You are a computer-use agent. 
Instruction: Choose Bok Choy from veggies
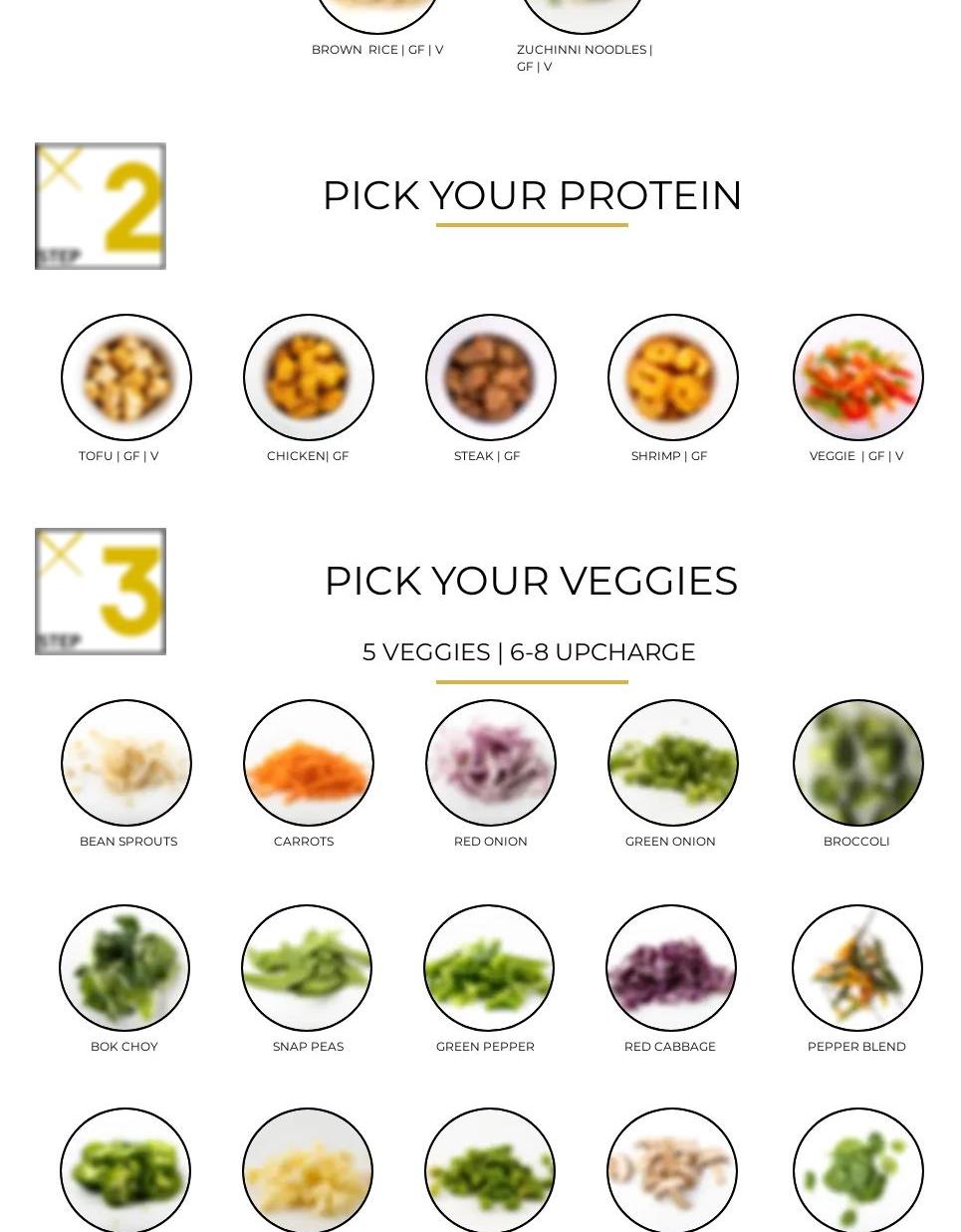(x=124, y=968)
